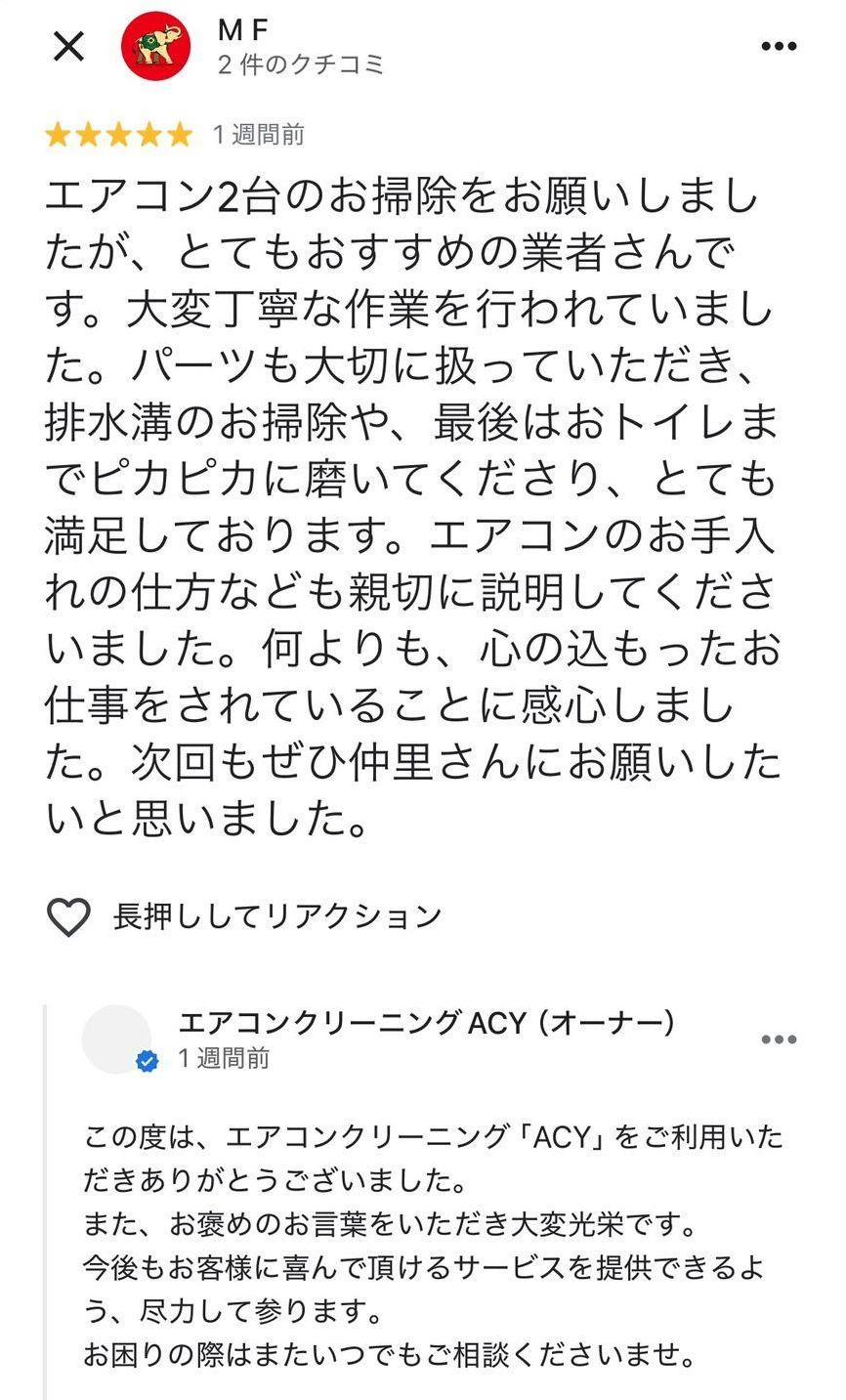
Task: Open M F's reviewer profile picture
Action: [x=155, y=46]
